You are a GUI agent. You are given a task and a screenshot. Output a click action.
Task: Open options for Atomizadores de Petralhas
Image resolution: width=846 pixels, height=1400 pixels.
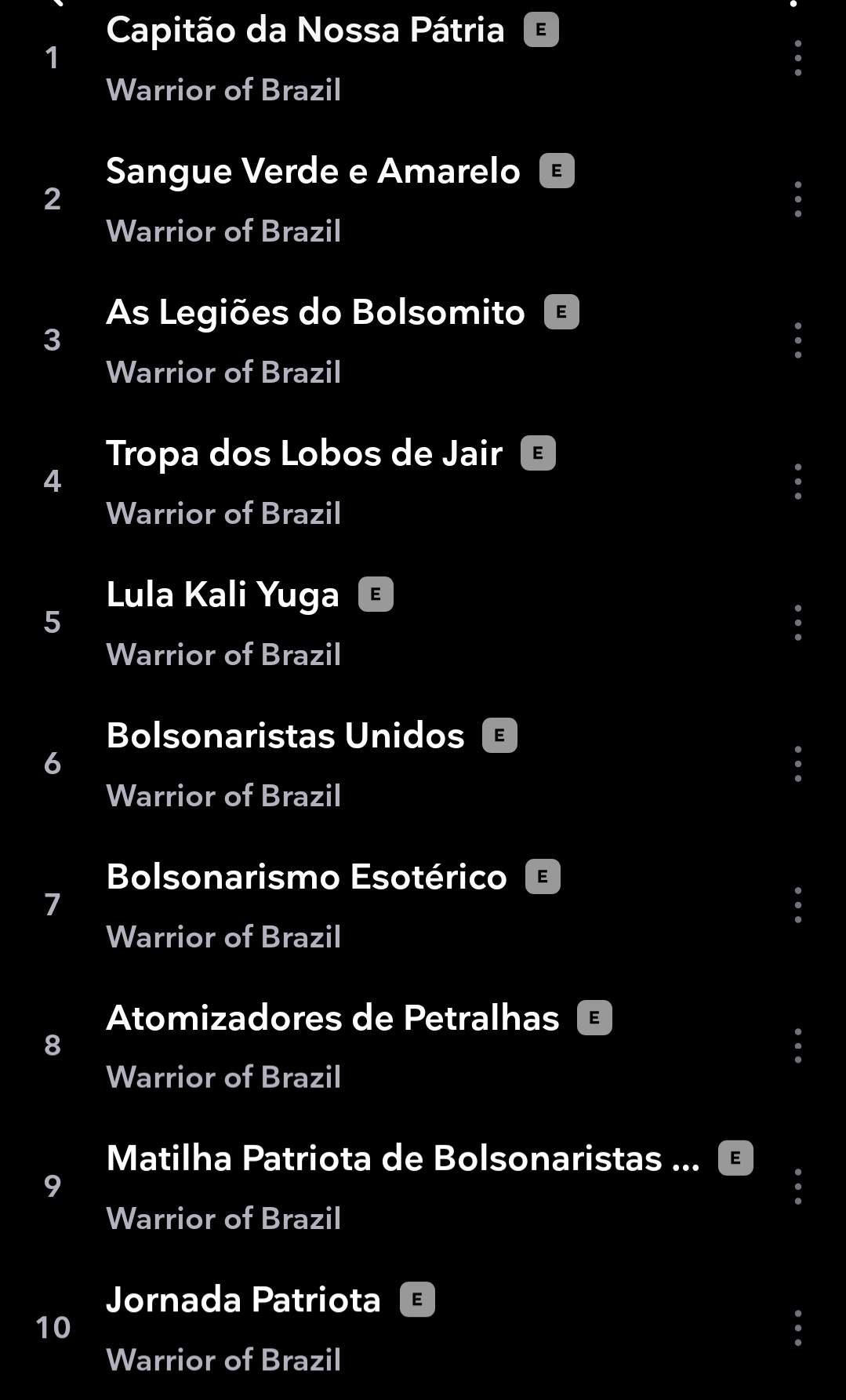point(797,1045)
